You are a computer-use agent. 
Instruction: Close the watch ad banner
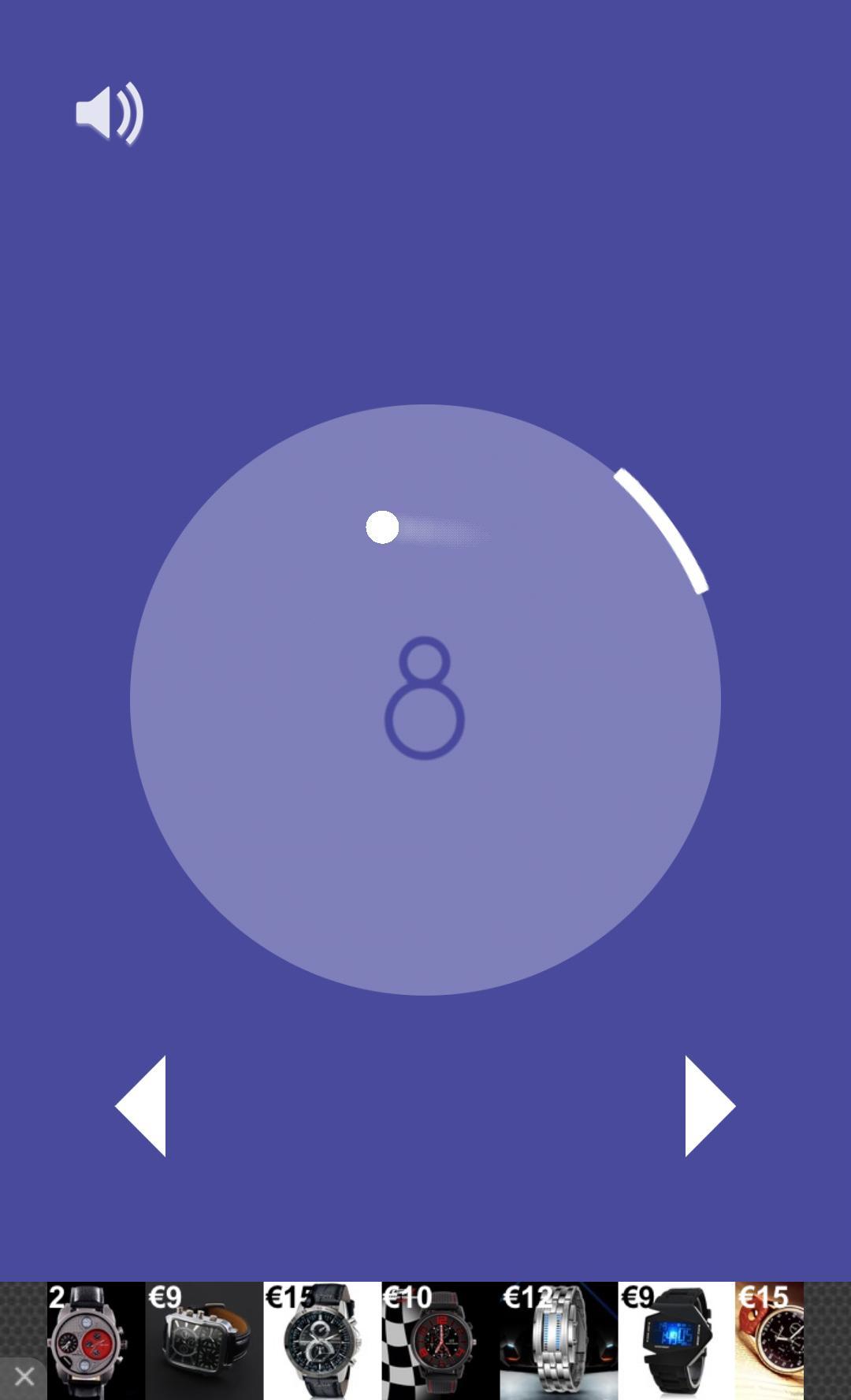point(24,1377)
